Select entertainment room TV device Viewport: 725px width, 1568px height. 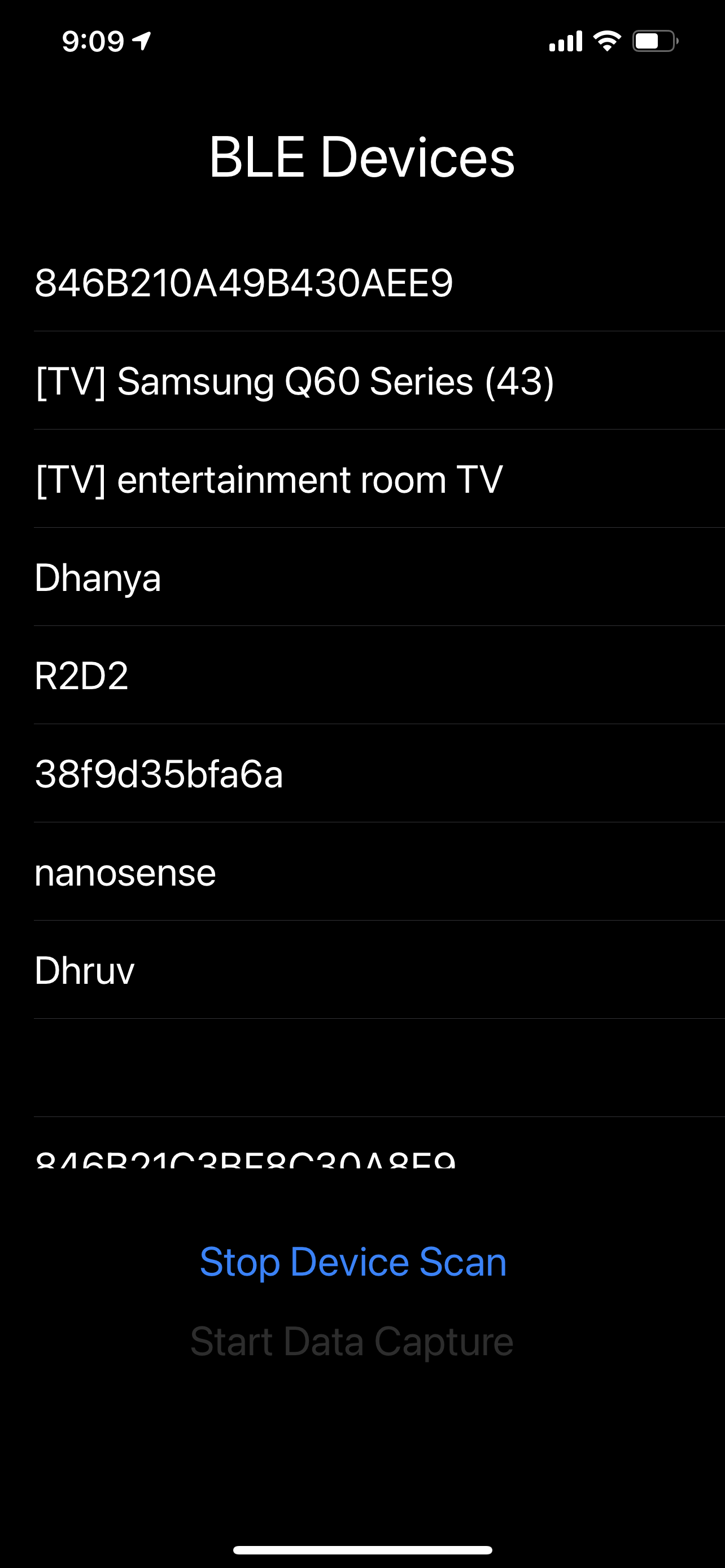[x=362, y=479]
